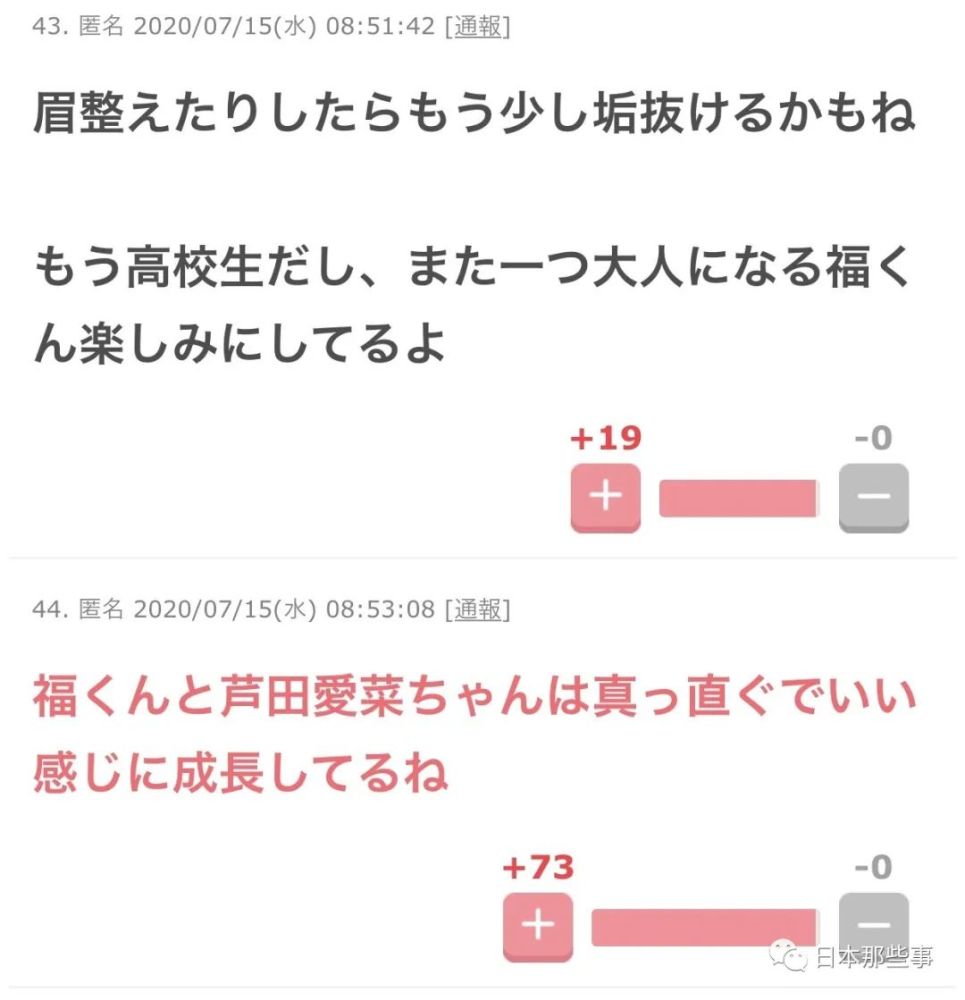Downvote comment 43 with the minus button
This screenshot has height=1000, width=965.
[x=873, y=497]
